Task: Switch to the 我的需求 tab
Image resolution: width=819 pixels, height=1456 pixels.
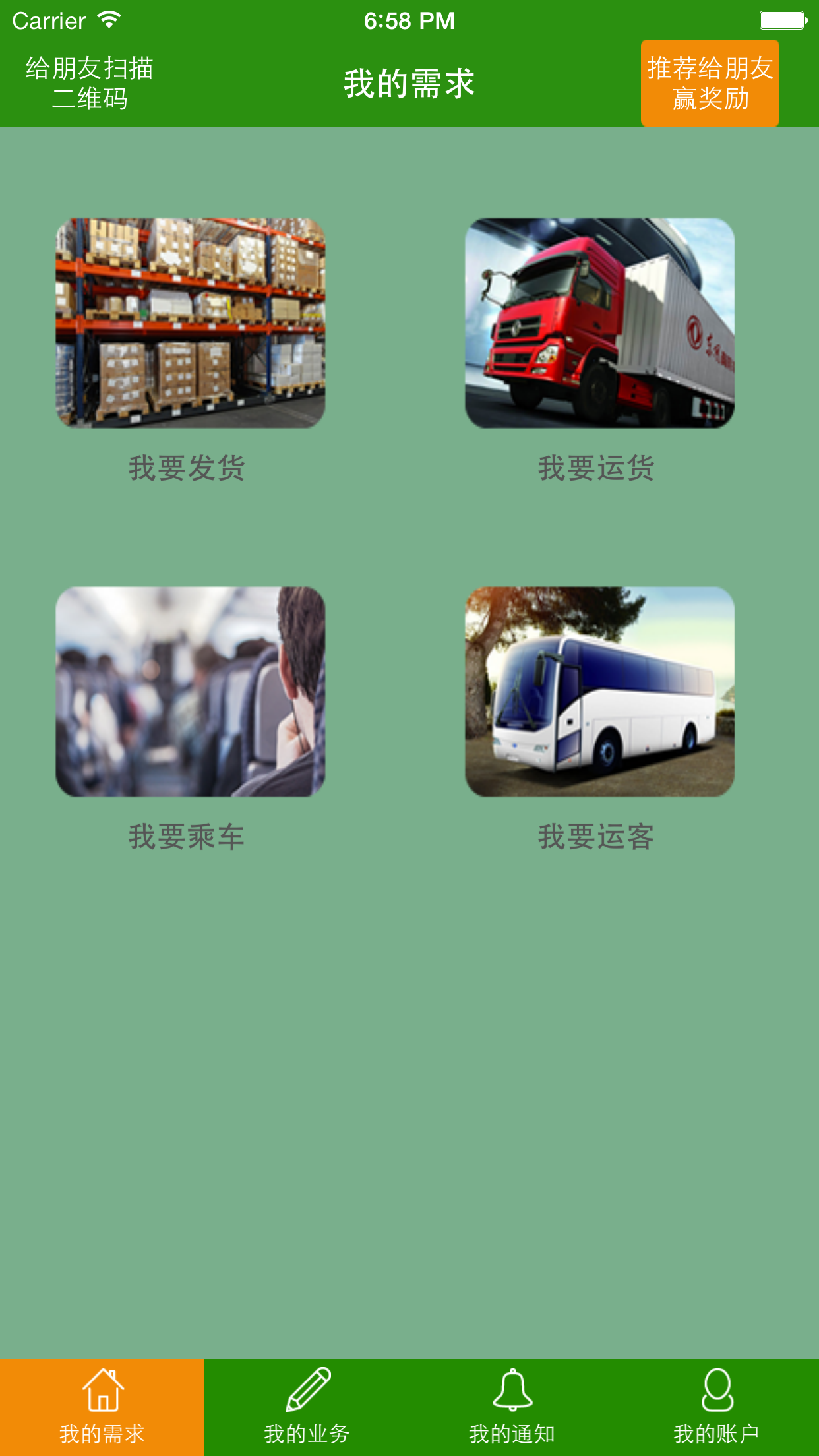Action: (x=102, y=1407)
